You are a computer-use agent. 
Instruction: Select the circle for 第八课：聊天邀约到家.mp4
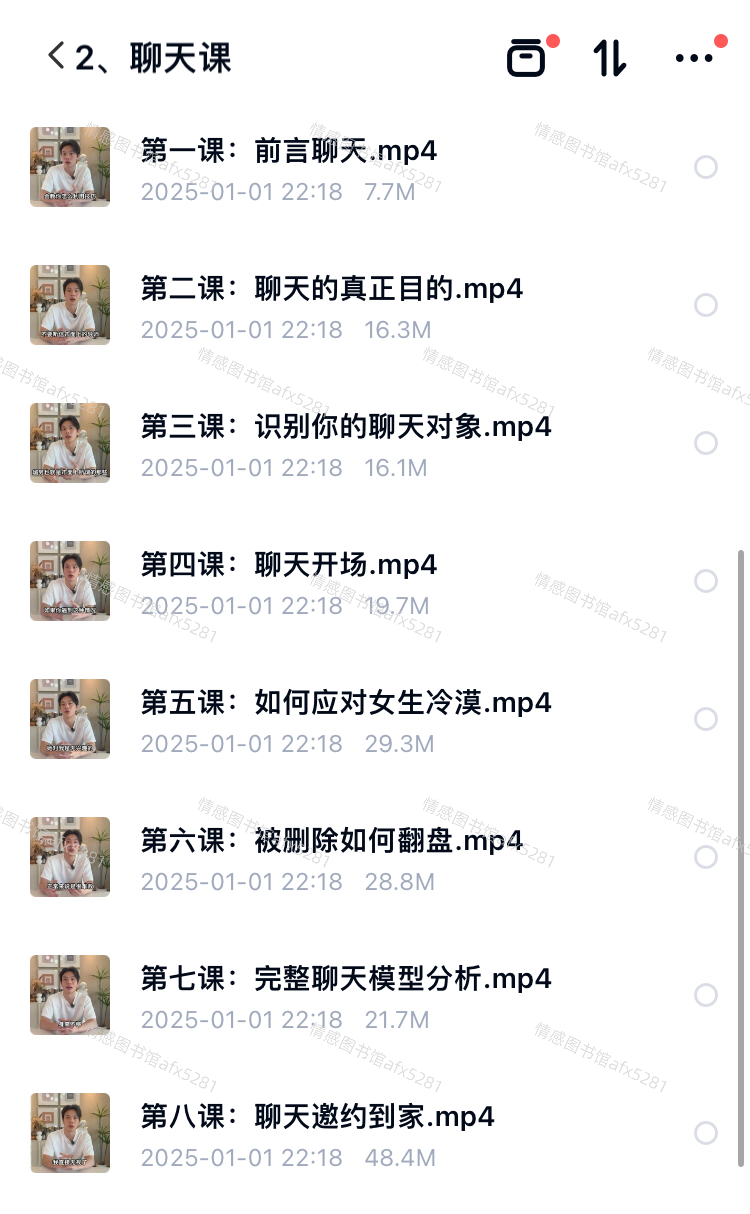pos(706,1133)
